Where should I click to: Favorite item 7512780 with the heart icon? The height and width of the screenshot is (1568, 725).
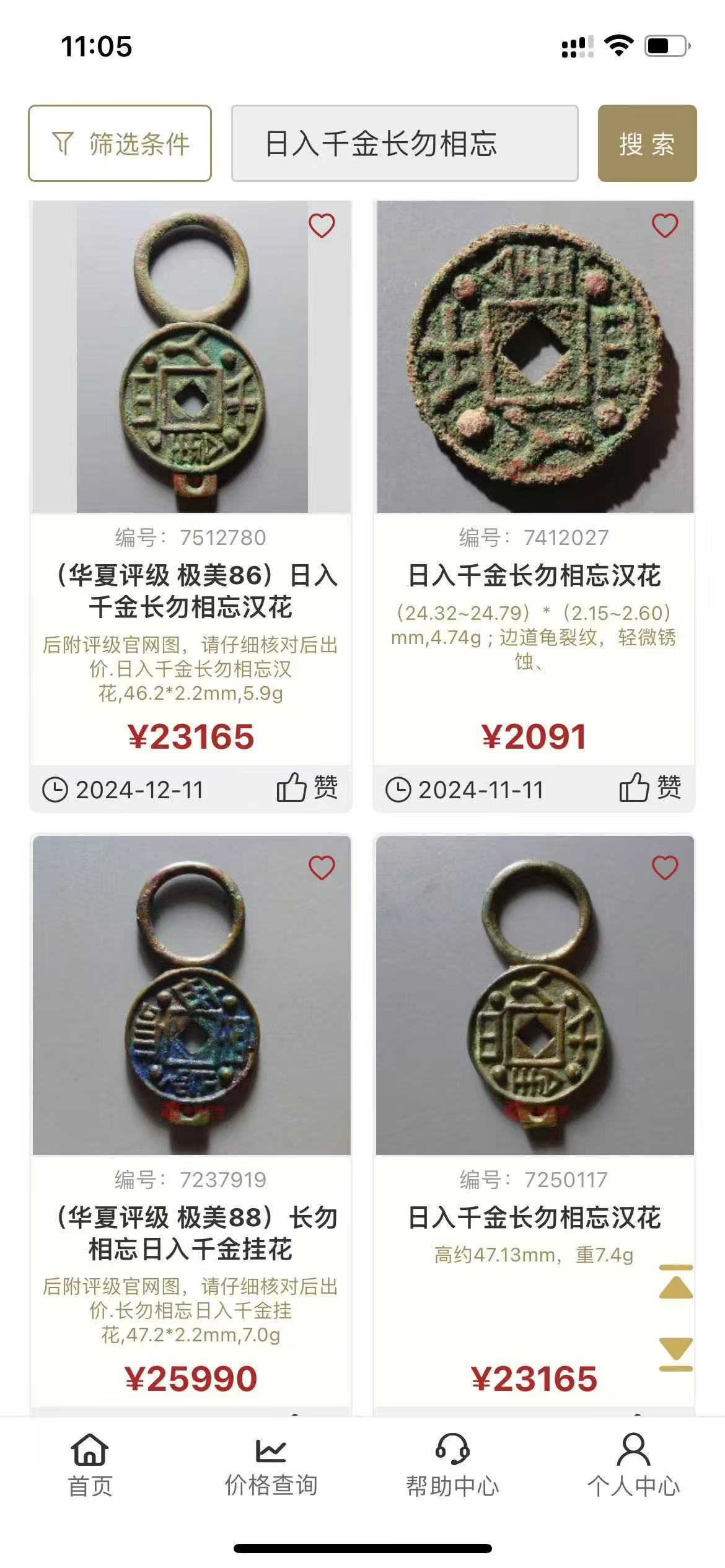[x=322, y=225]
